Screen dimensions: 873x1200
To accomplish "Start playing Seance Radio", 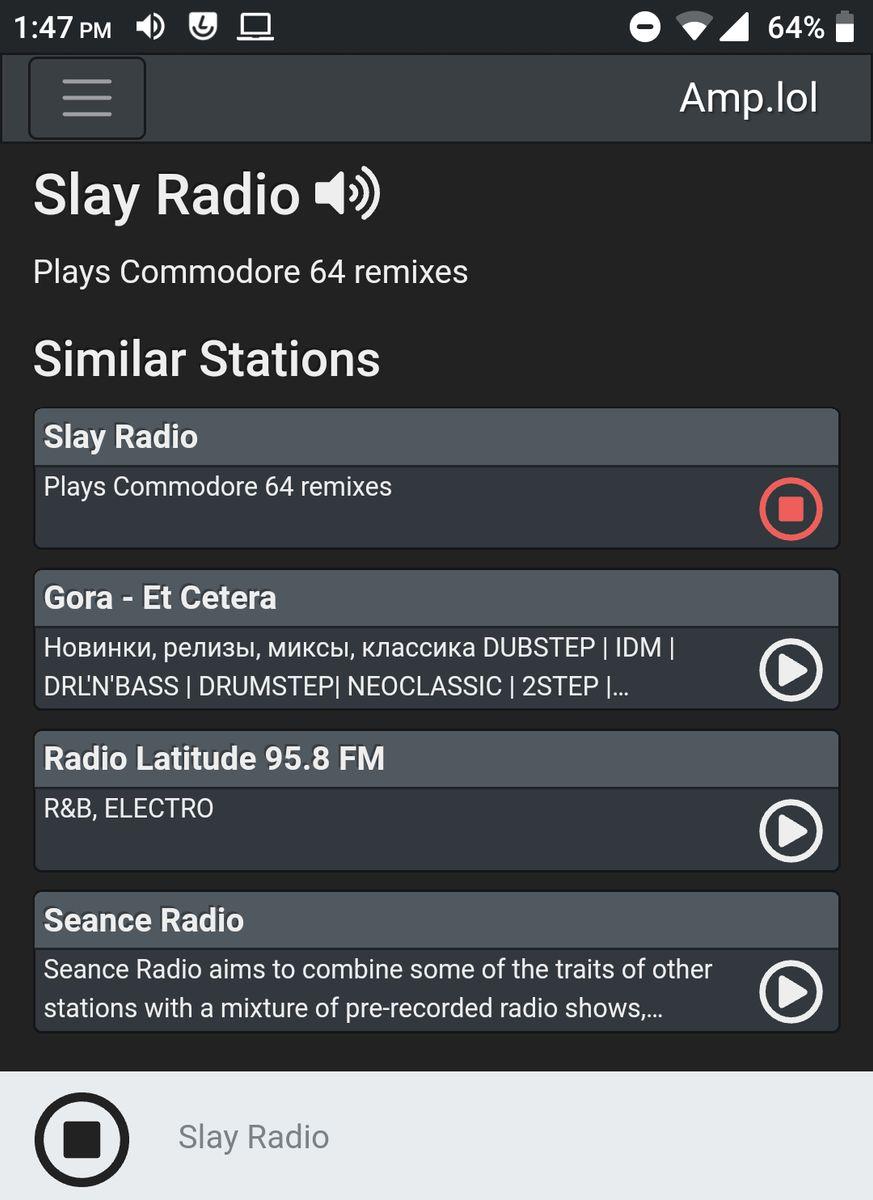I will [790, 992].
